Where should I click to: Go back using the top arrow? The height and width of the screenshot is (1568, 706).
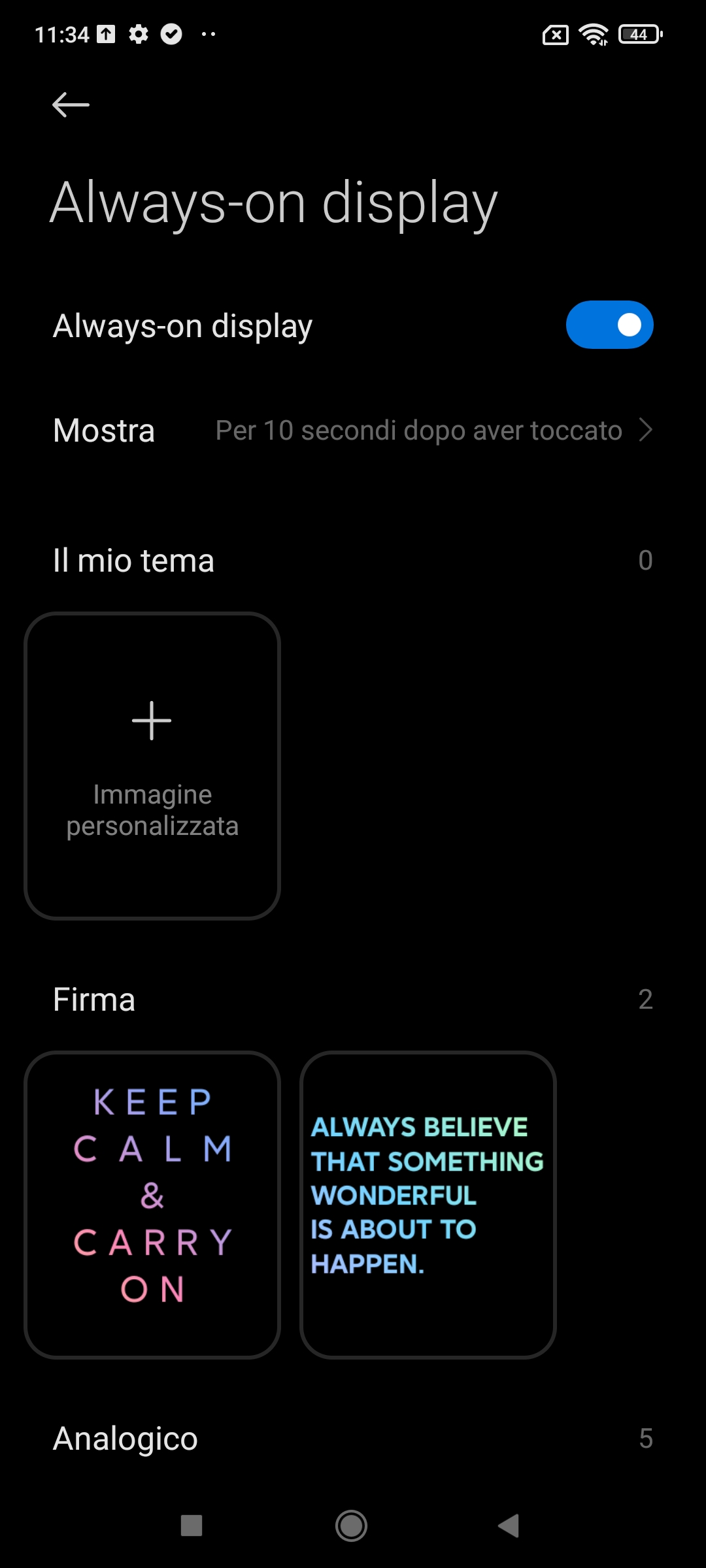[x=71, y=105]
